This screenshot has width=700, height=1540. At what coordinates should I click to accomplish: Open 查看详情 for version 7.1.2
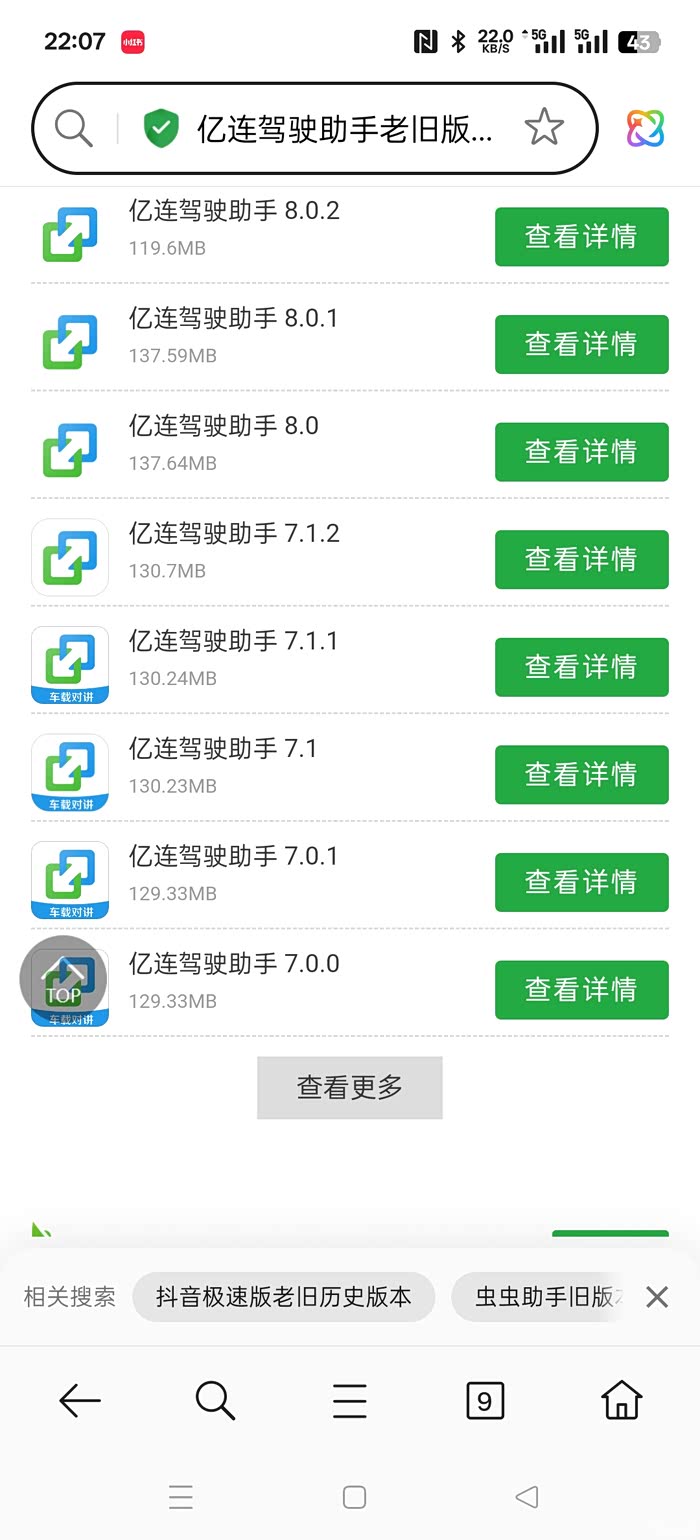[x=581, y=559]
